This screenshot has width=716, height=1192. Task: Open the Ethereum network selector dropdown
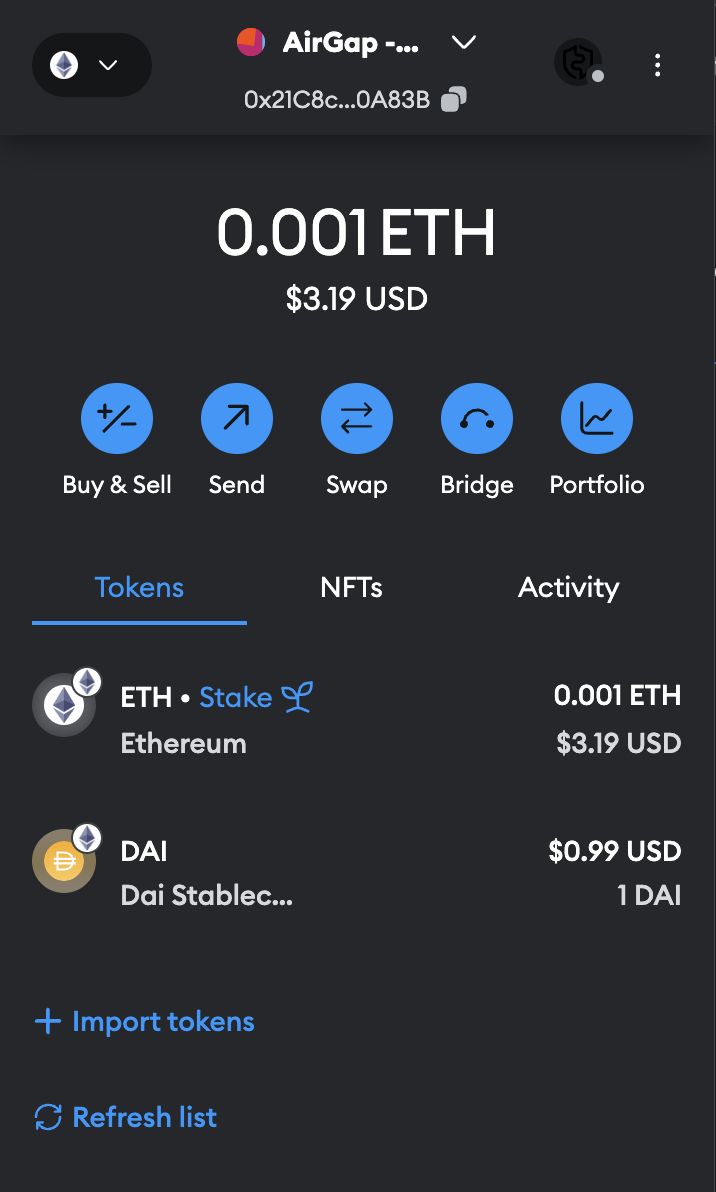pos(91,66)
